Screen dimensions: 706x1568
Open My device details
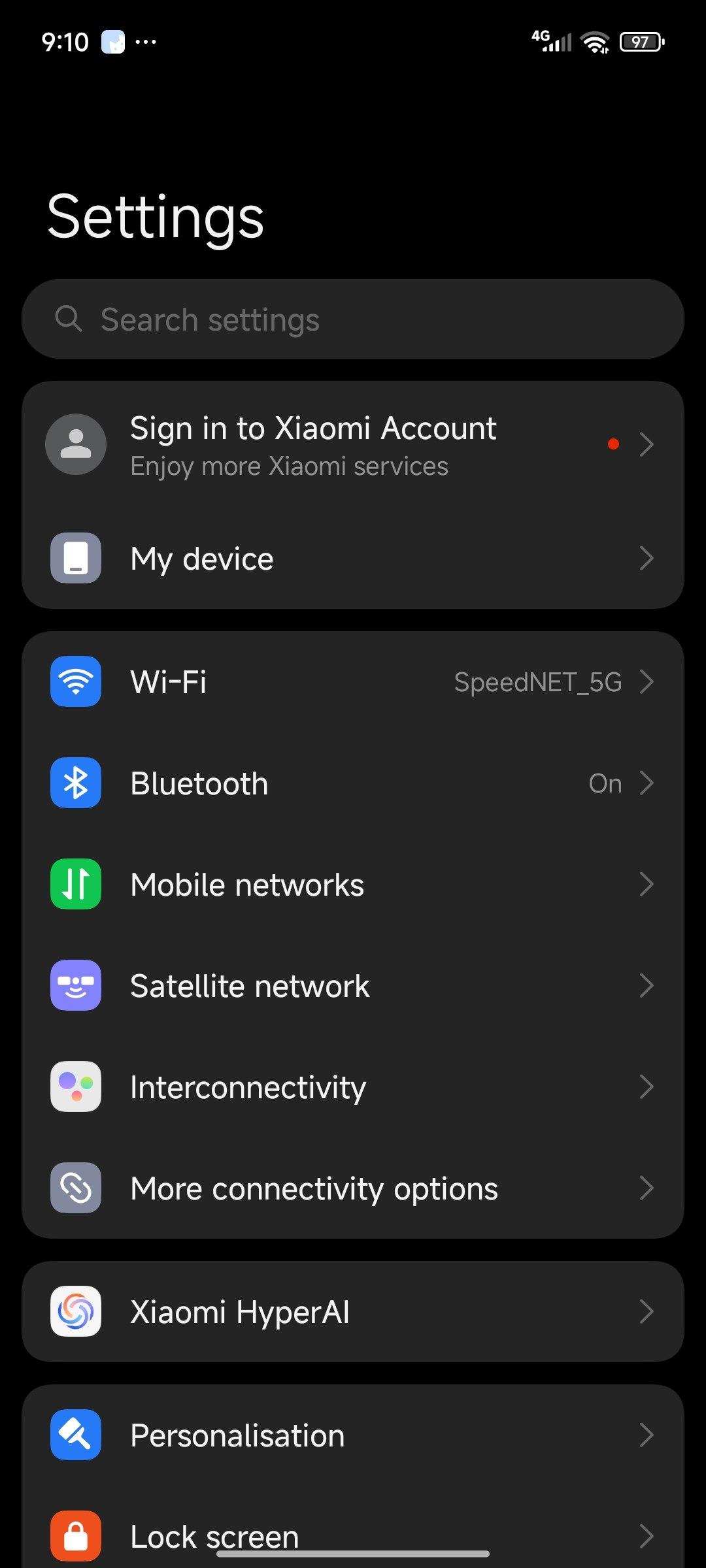[353, 559]
